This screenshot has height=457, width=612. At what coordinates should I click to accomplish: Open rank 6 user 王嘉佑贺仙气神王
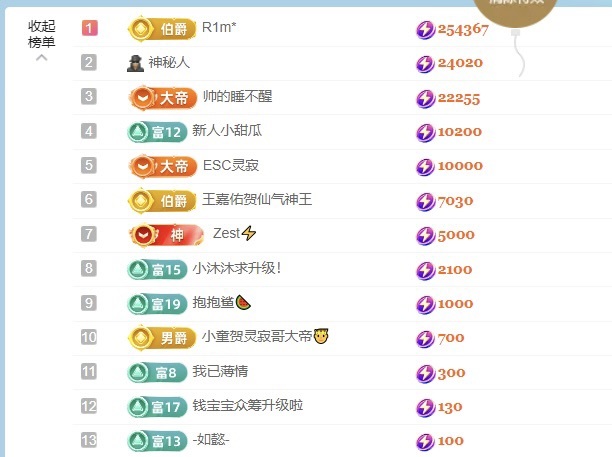[257, 200]
